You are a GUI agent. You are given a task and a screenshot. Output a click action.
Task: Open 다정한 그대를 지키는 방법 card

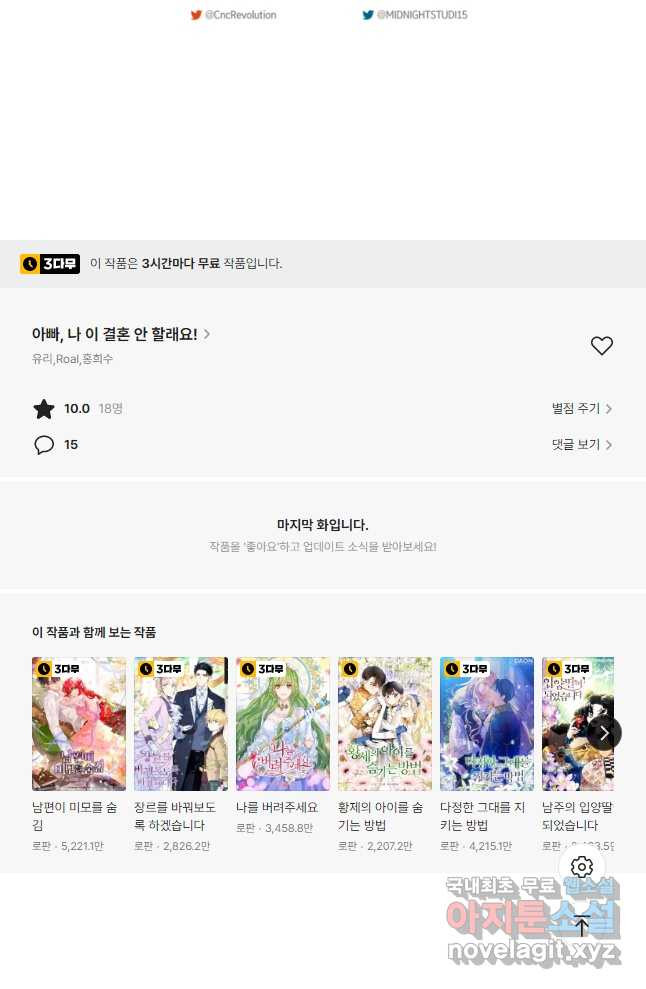tap(487, 724)
